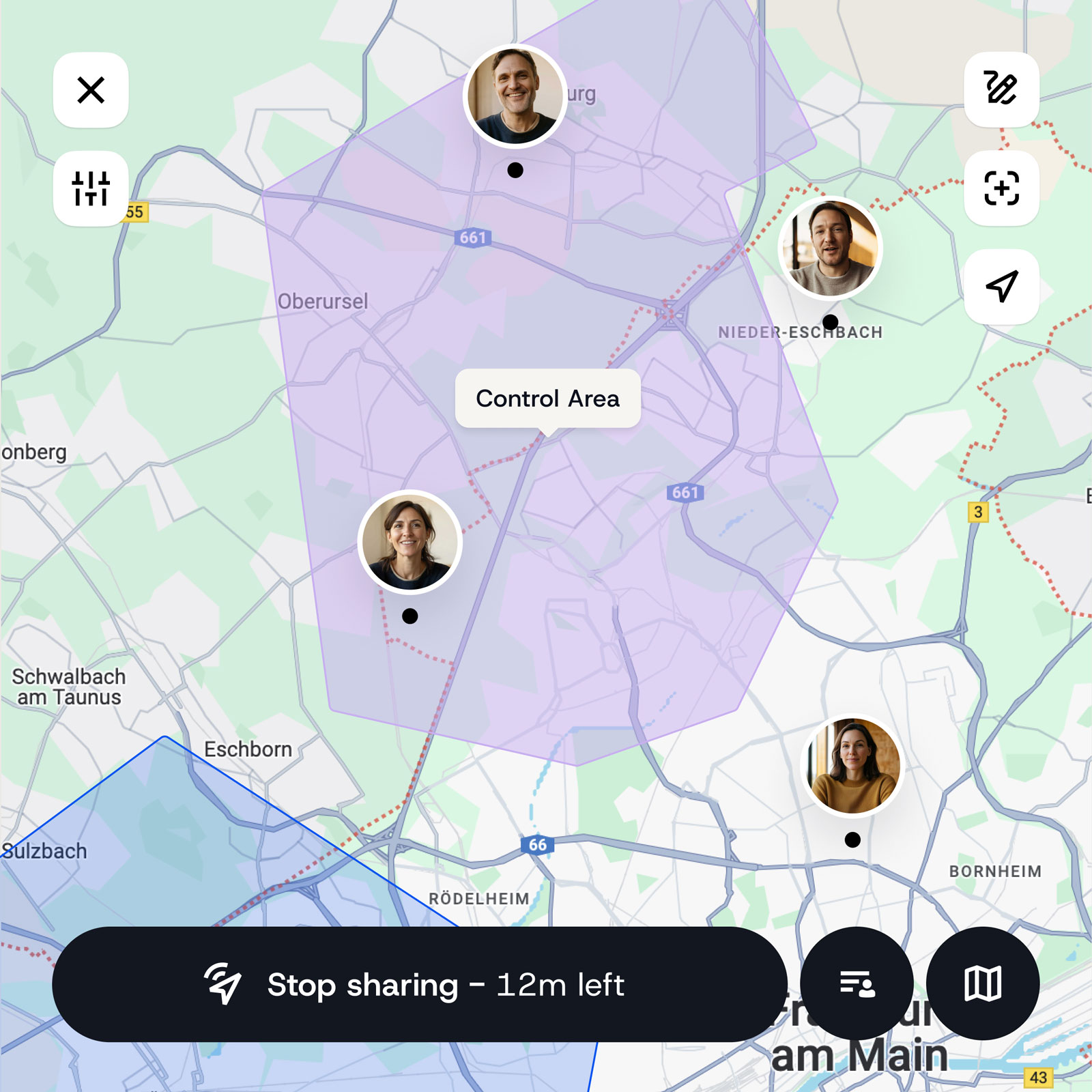Open the filter sliders settings
This screenshot has height=1092, width=1092.
click(x=91, y=188)
